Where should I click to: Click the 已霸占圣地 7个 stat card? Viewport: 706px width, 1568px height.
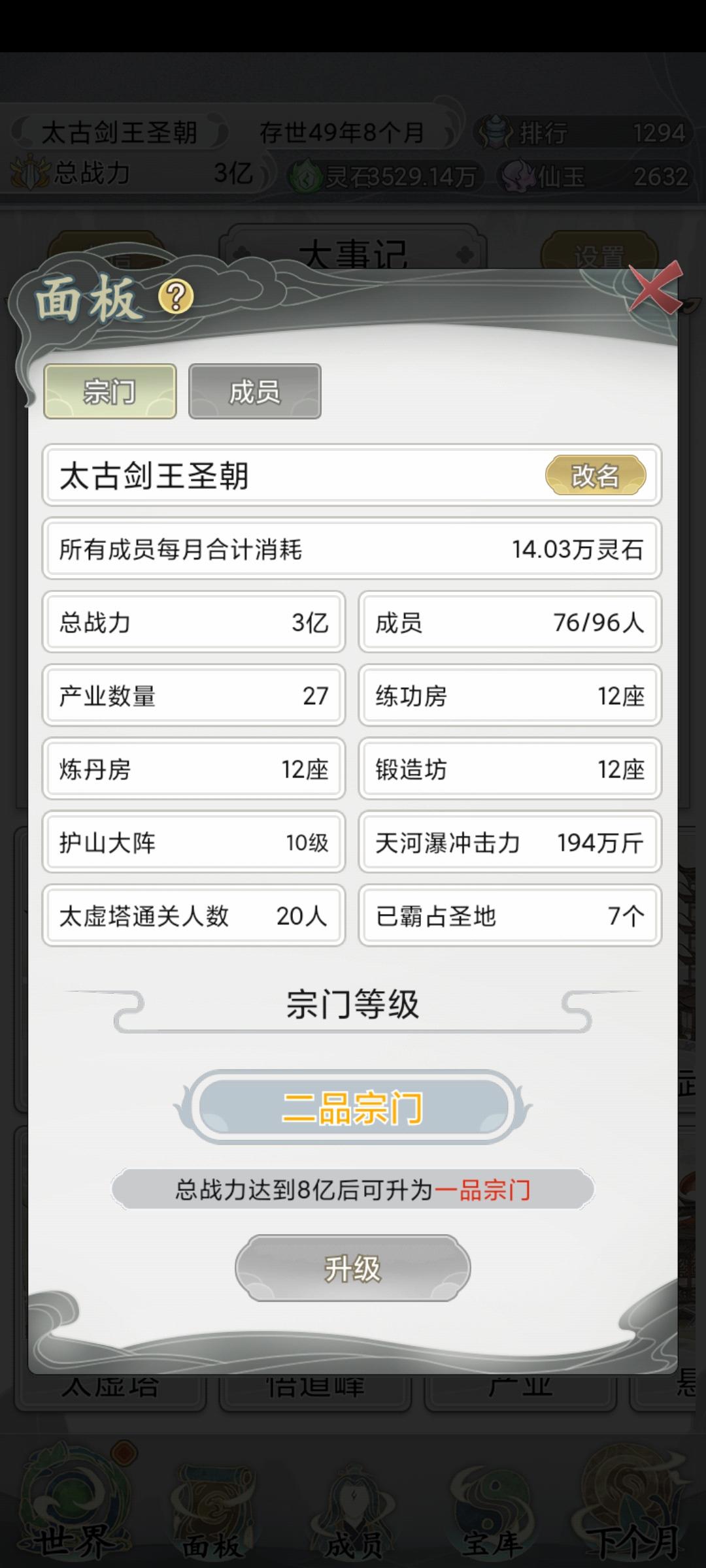511,916
